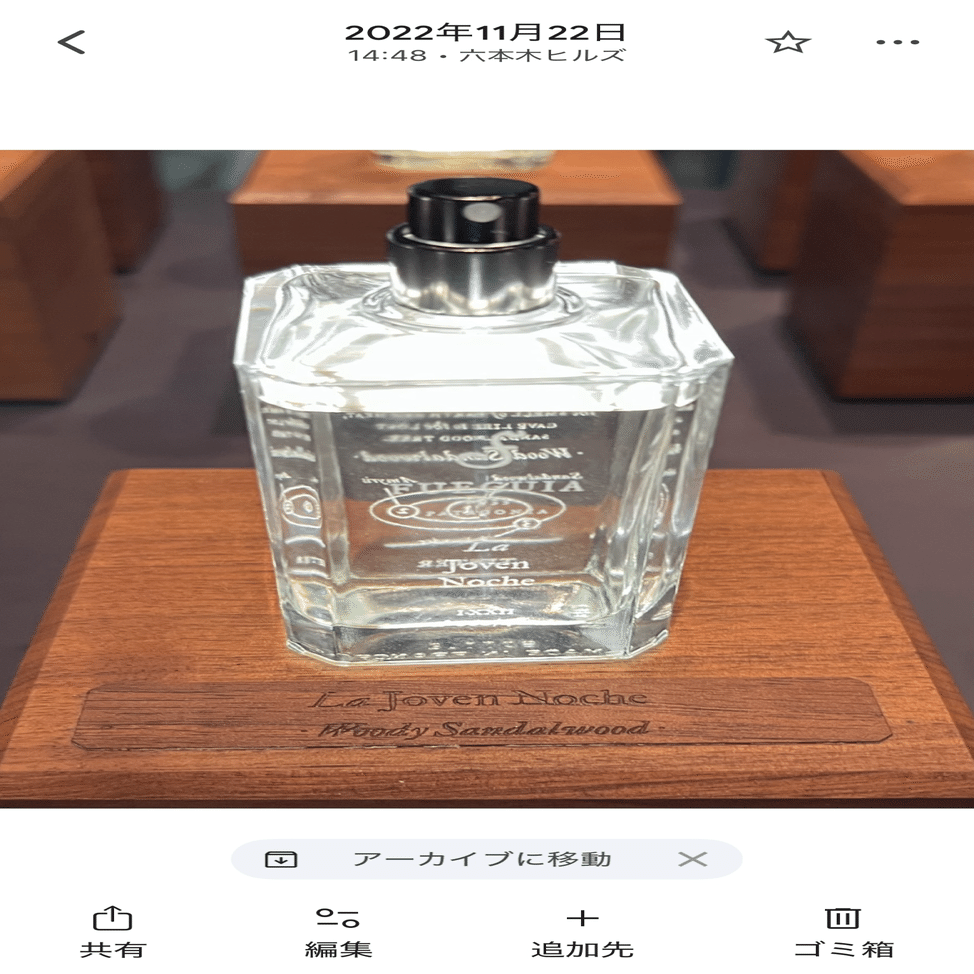
Task: Open the three-dot overflow menu
Action: click(896, 42)
